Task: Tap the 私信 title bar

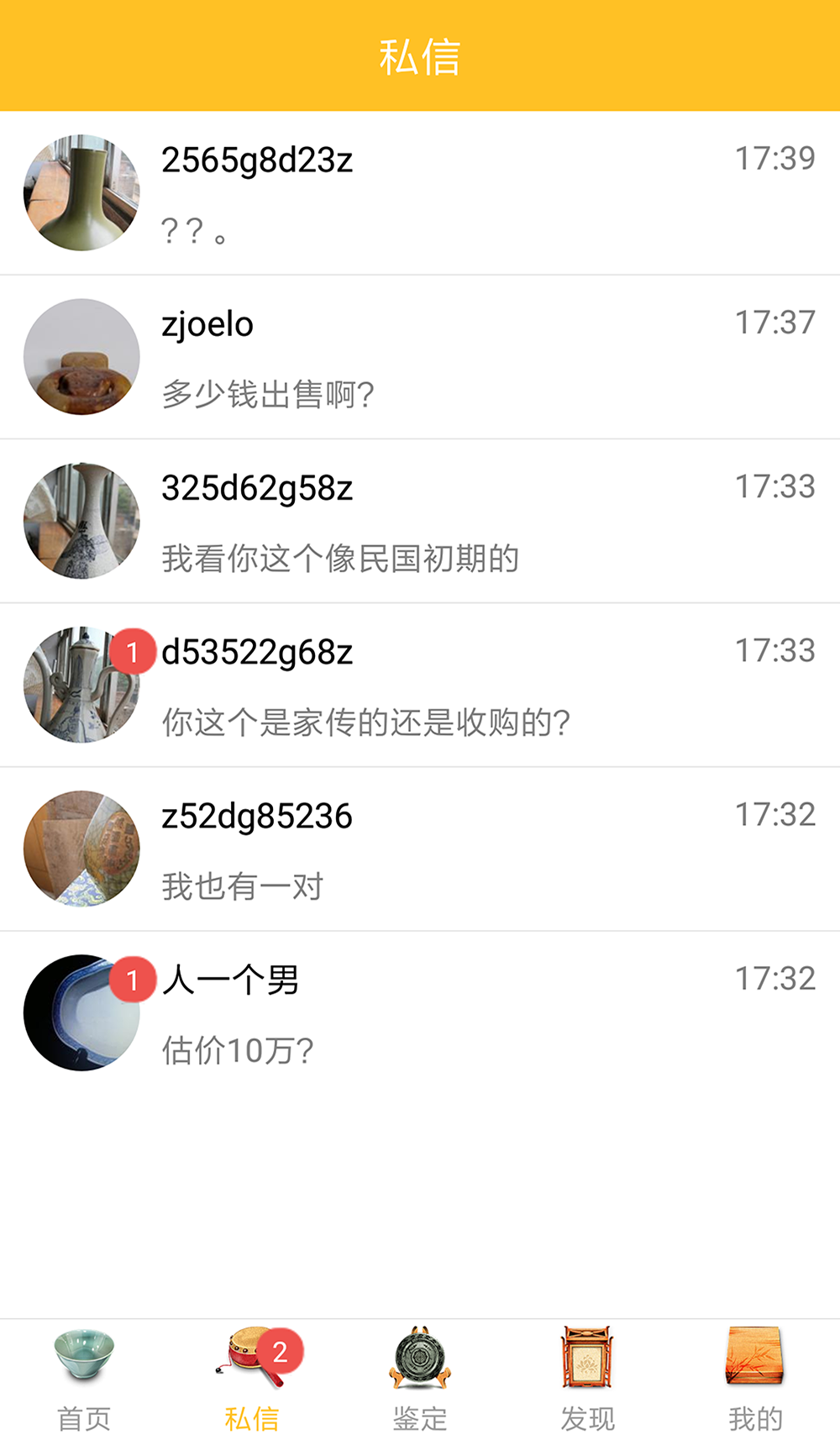Action: (x=420, y=55)
